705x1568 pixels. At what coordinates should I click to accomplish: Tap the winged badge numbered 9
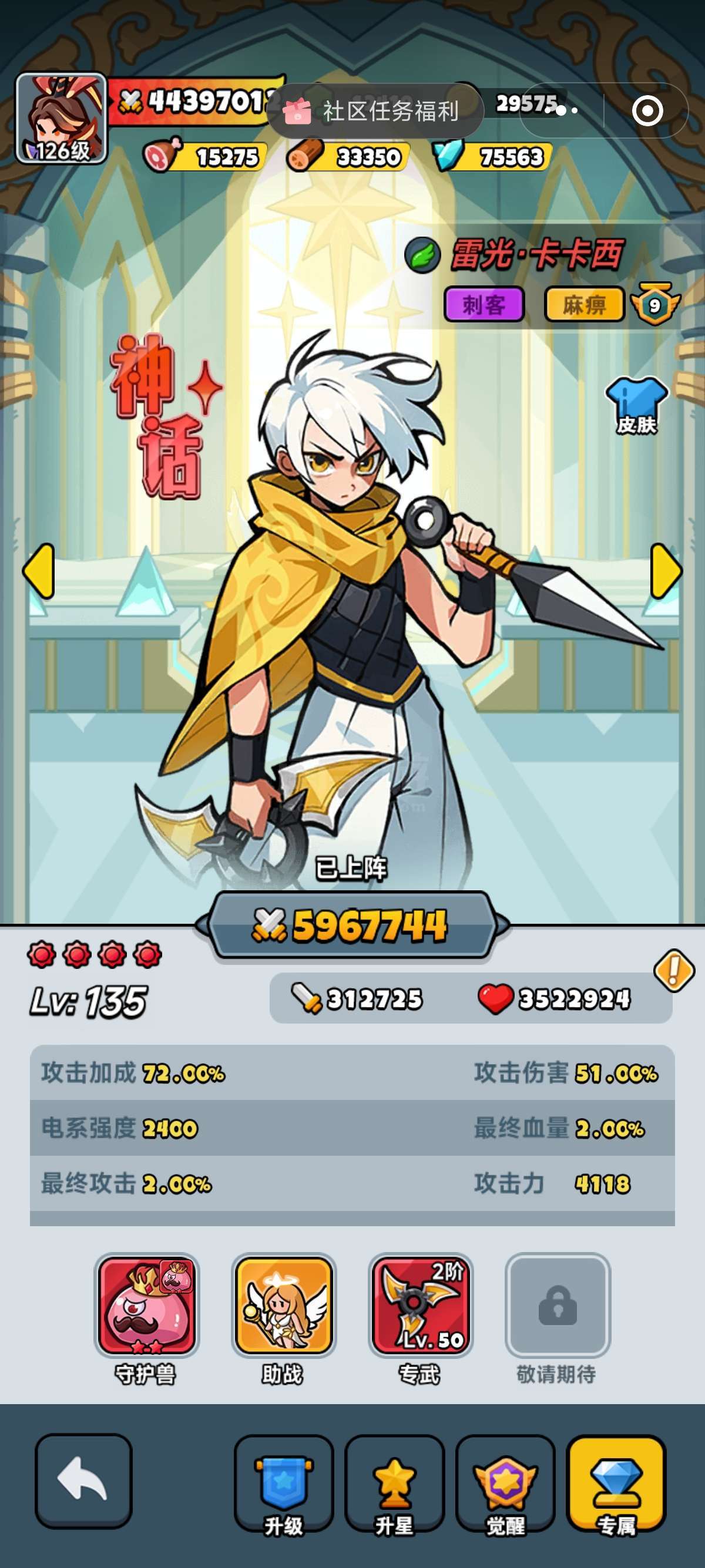(x=654, y=304)
